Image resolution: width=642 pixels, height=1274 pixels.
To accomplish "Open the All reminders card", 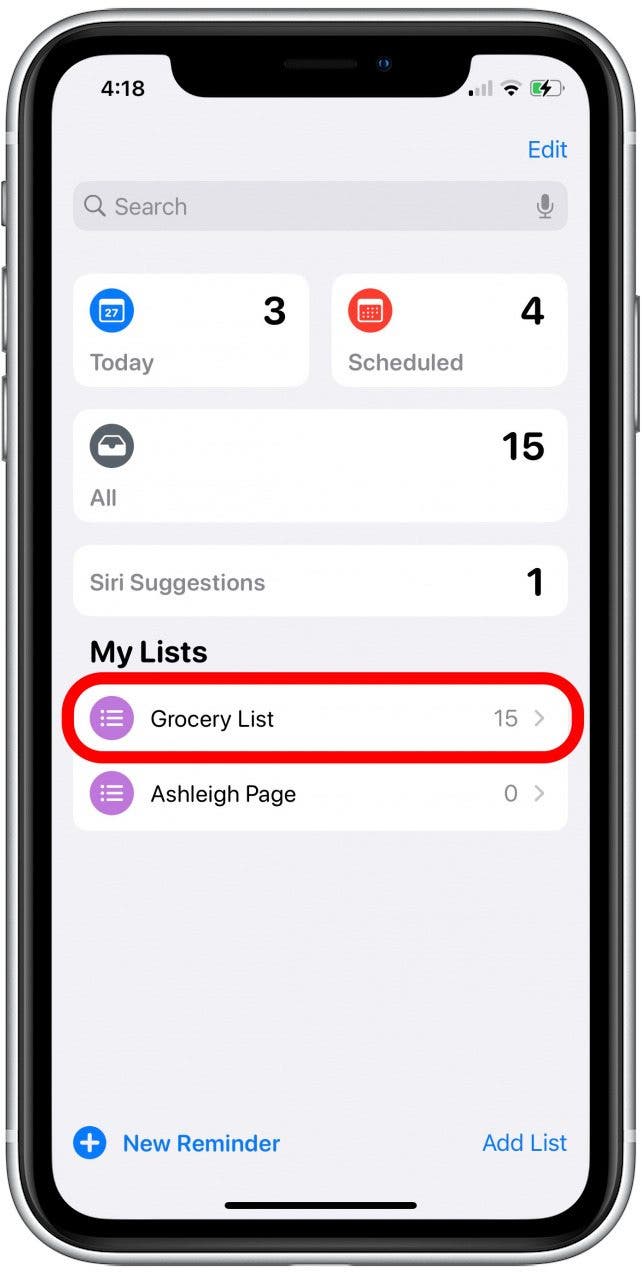I will click(320, 466).
